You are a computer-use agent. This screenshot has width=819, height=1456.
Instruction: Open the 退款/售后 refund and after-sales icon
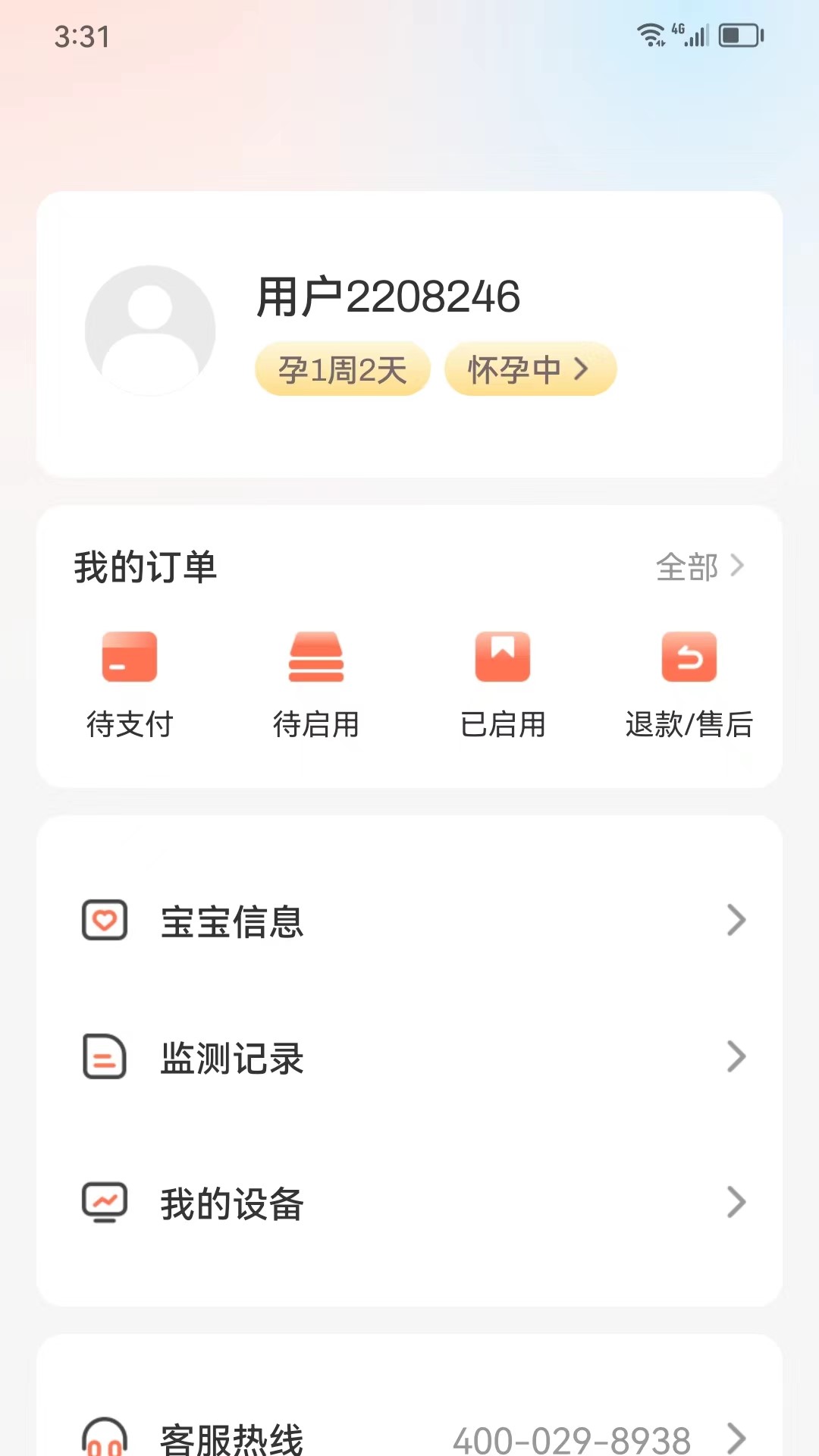[x=689, y=657]
